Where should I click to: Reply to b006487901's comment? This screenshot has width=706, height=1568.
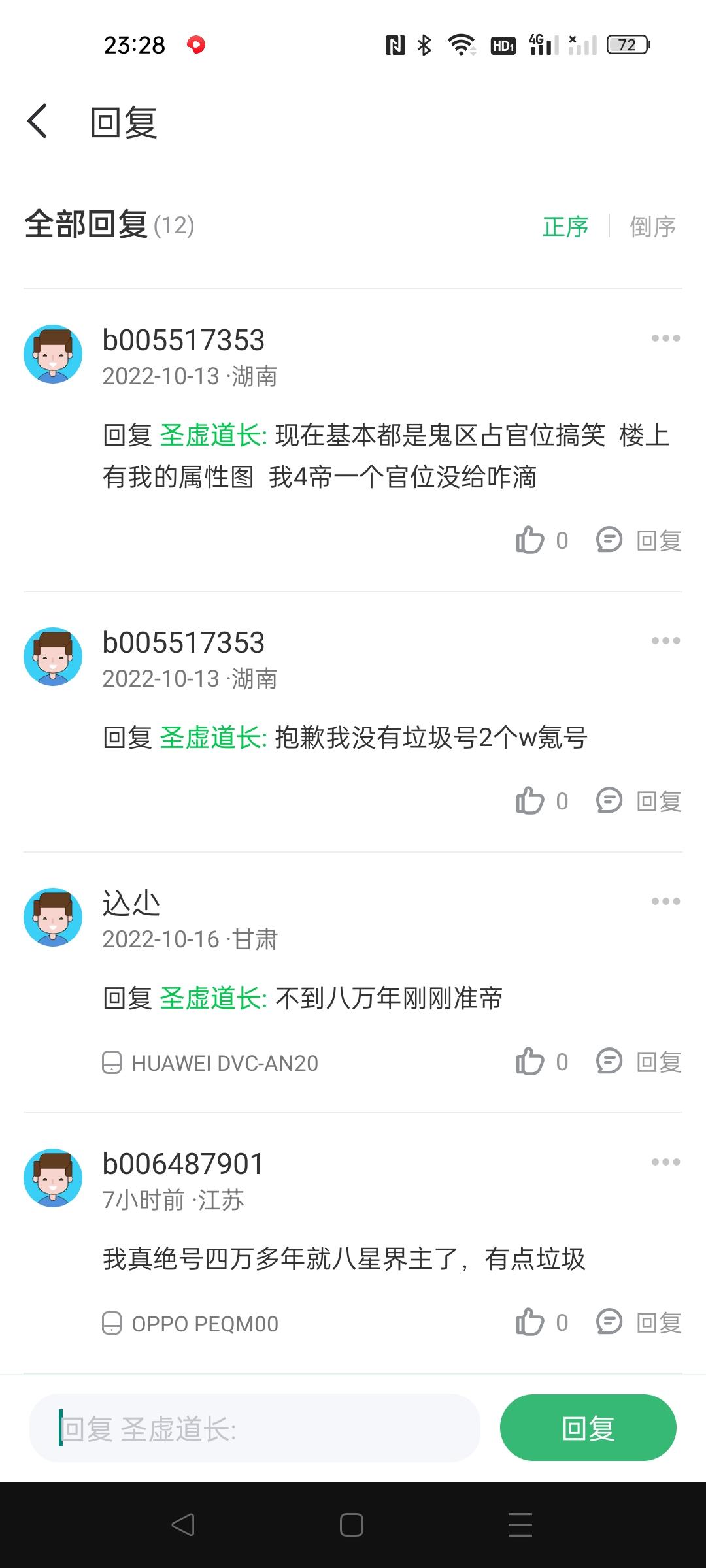pyautogui.click(x=639, y=1322)
